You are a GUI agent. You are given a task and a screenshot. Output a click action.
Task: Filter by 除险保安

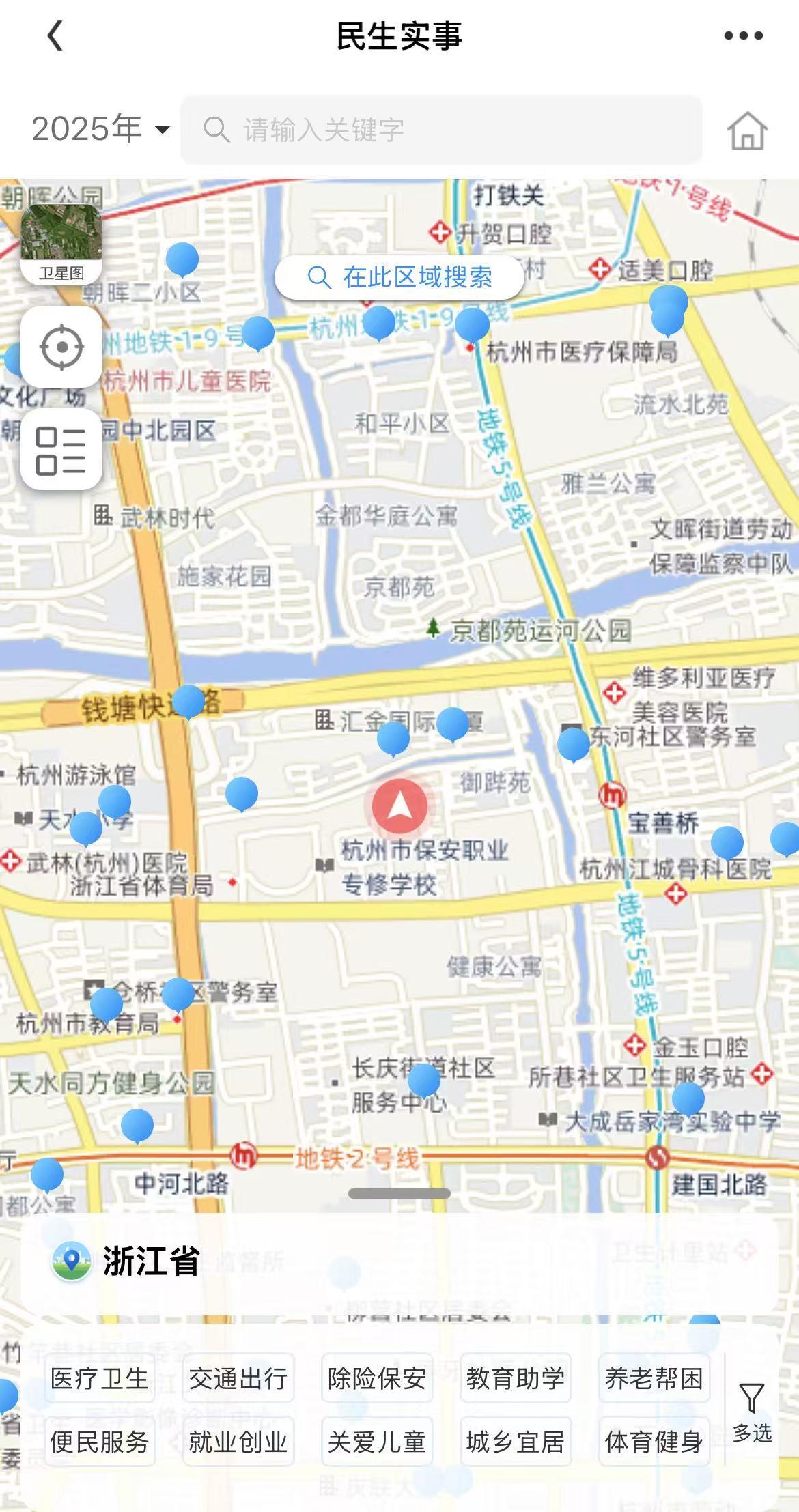[x=377, y=1379]
